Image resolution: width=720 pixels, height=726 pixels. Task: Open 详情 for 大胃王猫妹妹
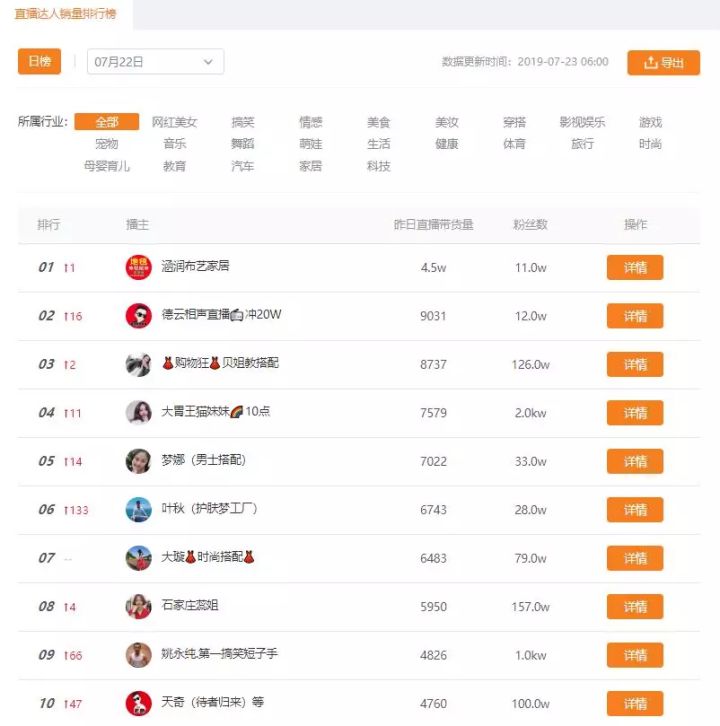pyautogui.click(x=635, y=413)
